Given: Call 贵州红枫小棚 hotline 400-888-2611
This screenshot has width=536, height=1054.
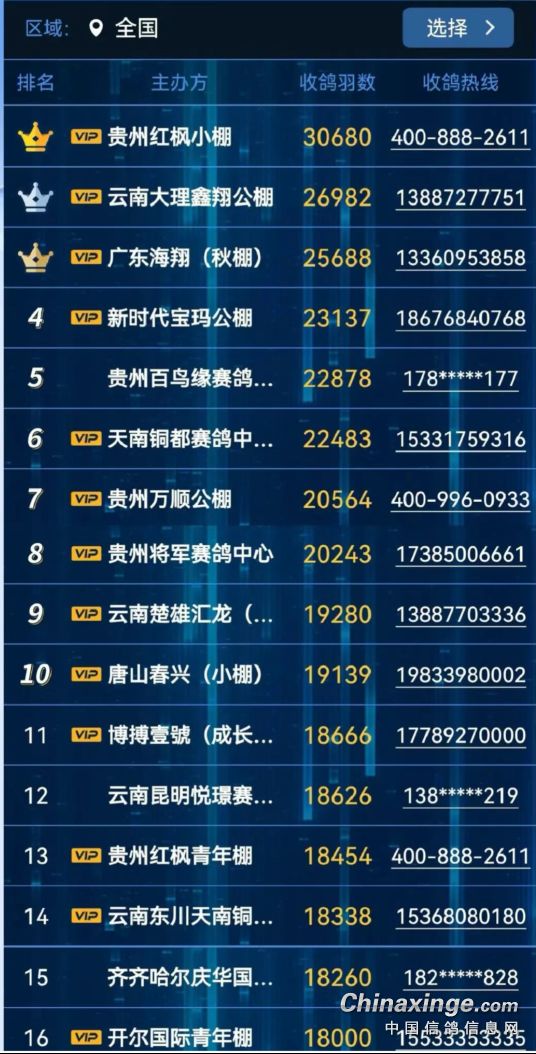Looking at the screenshot, I should click(x=460, y=138).
